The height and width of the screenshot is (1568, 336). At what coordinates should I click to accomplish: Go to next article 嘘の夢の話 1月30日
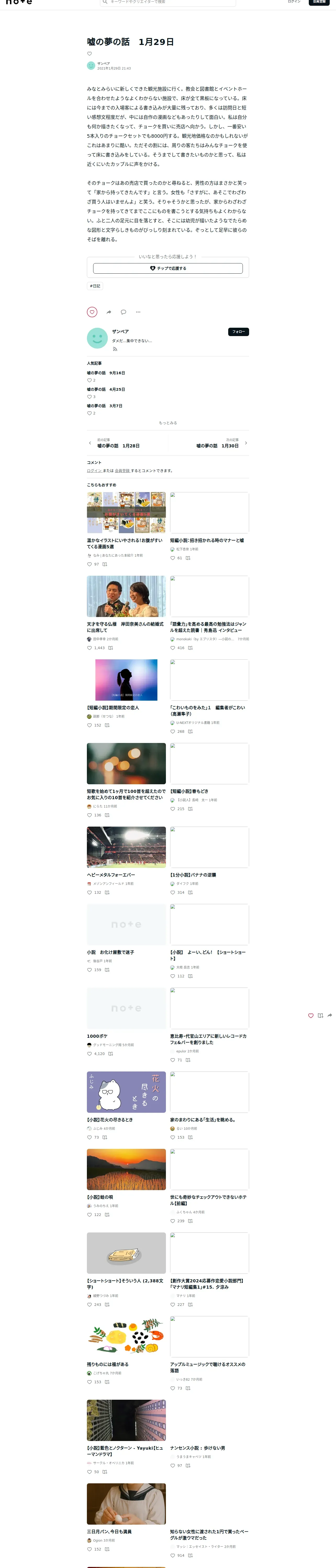218,446
